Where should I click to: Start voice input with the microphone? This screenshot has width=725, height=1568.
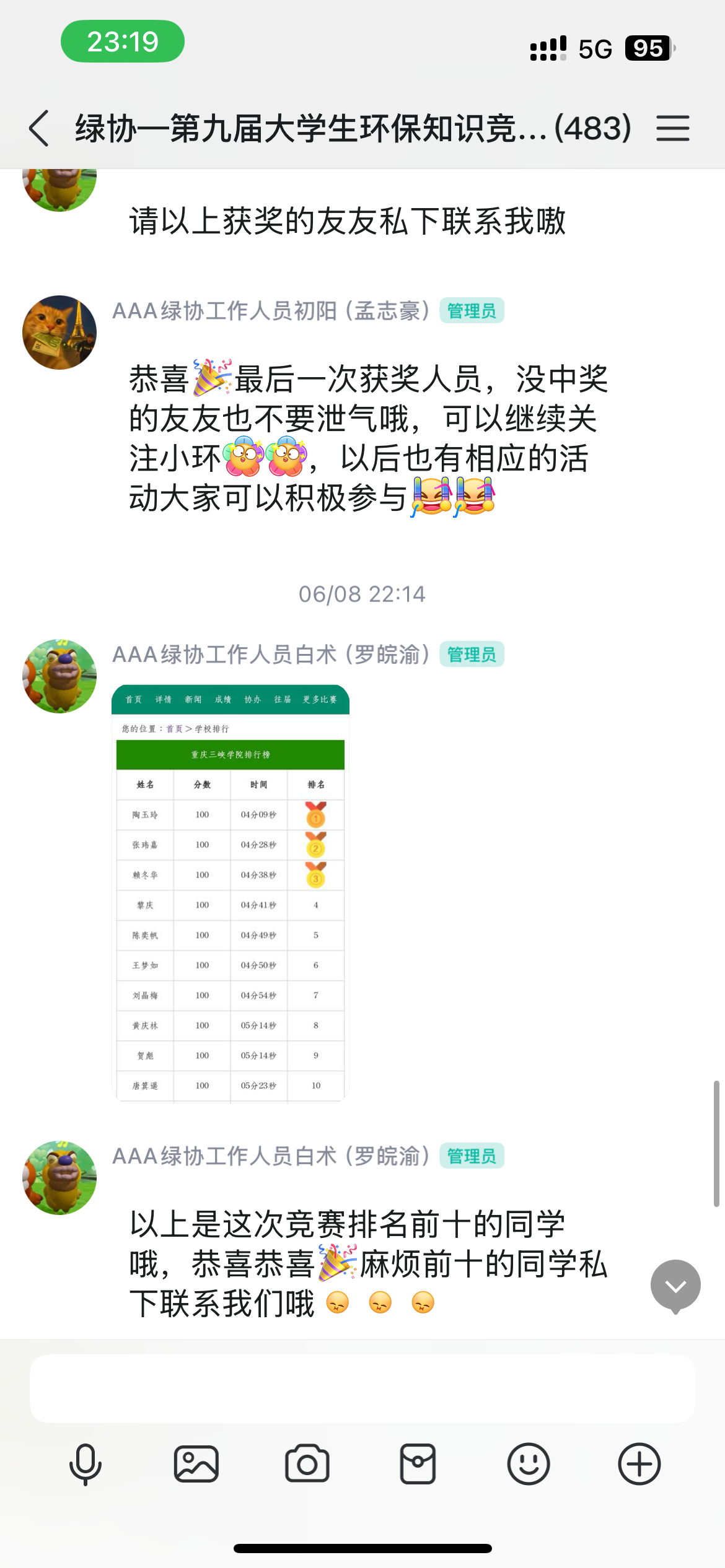86,1464
